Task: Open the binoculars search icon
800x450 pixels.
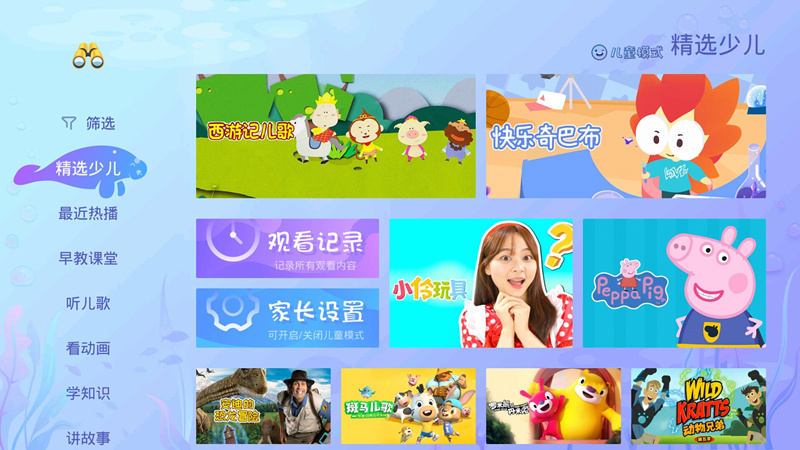Action: (x=88, y=57)
